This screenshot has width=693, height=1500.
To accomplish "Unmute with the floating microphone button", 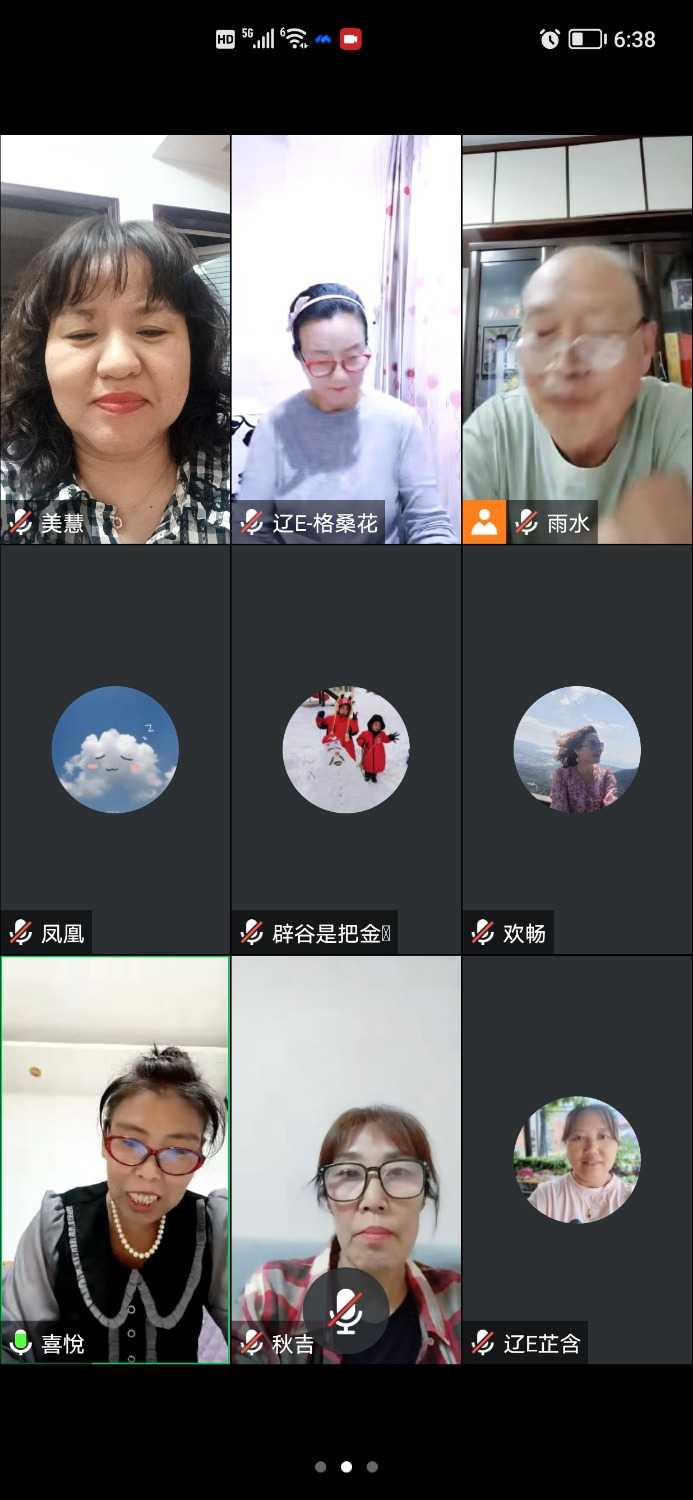I will (x=346, y=1310).
